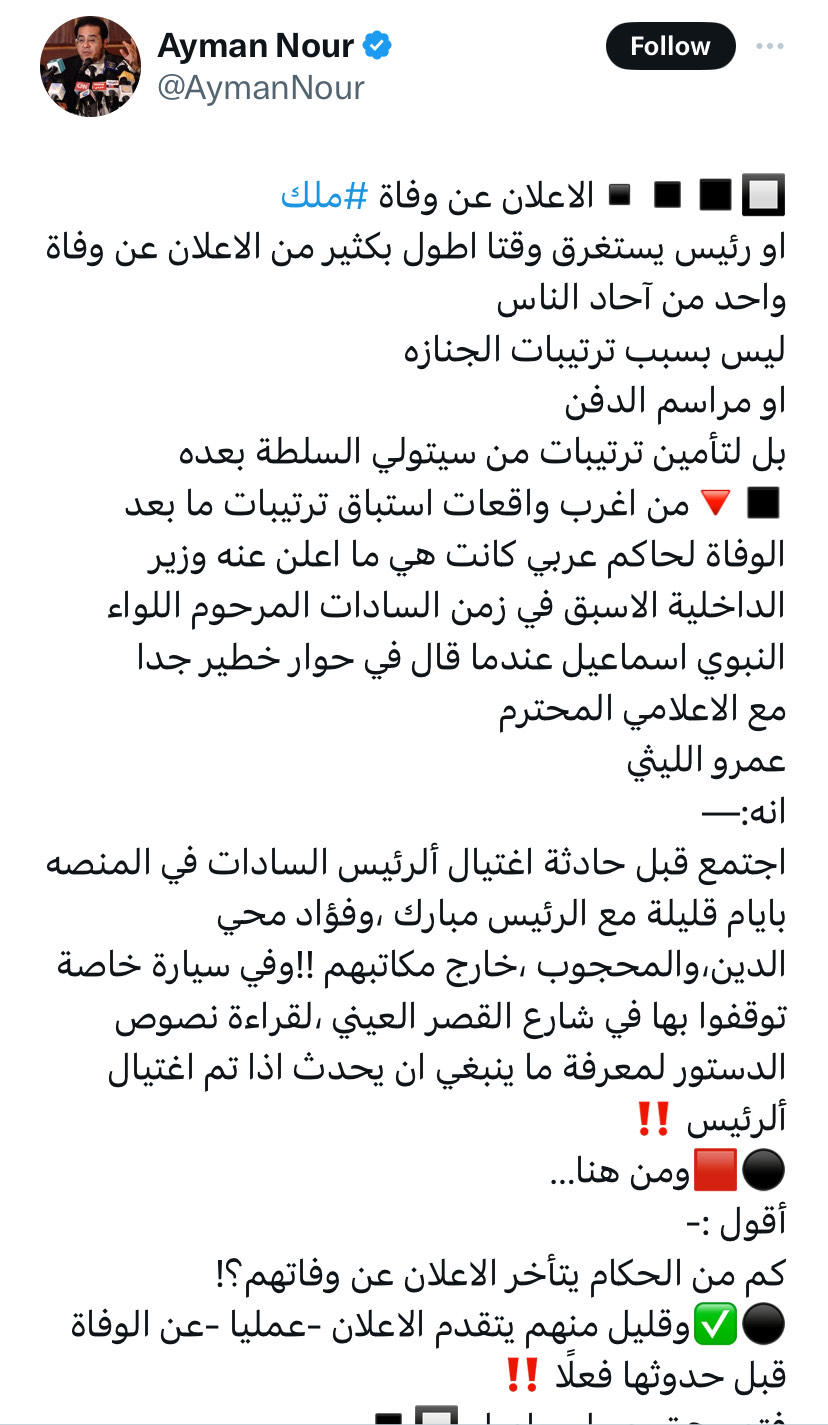Open the tweet's three-dot overflow menu

[770, 46]
